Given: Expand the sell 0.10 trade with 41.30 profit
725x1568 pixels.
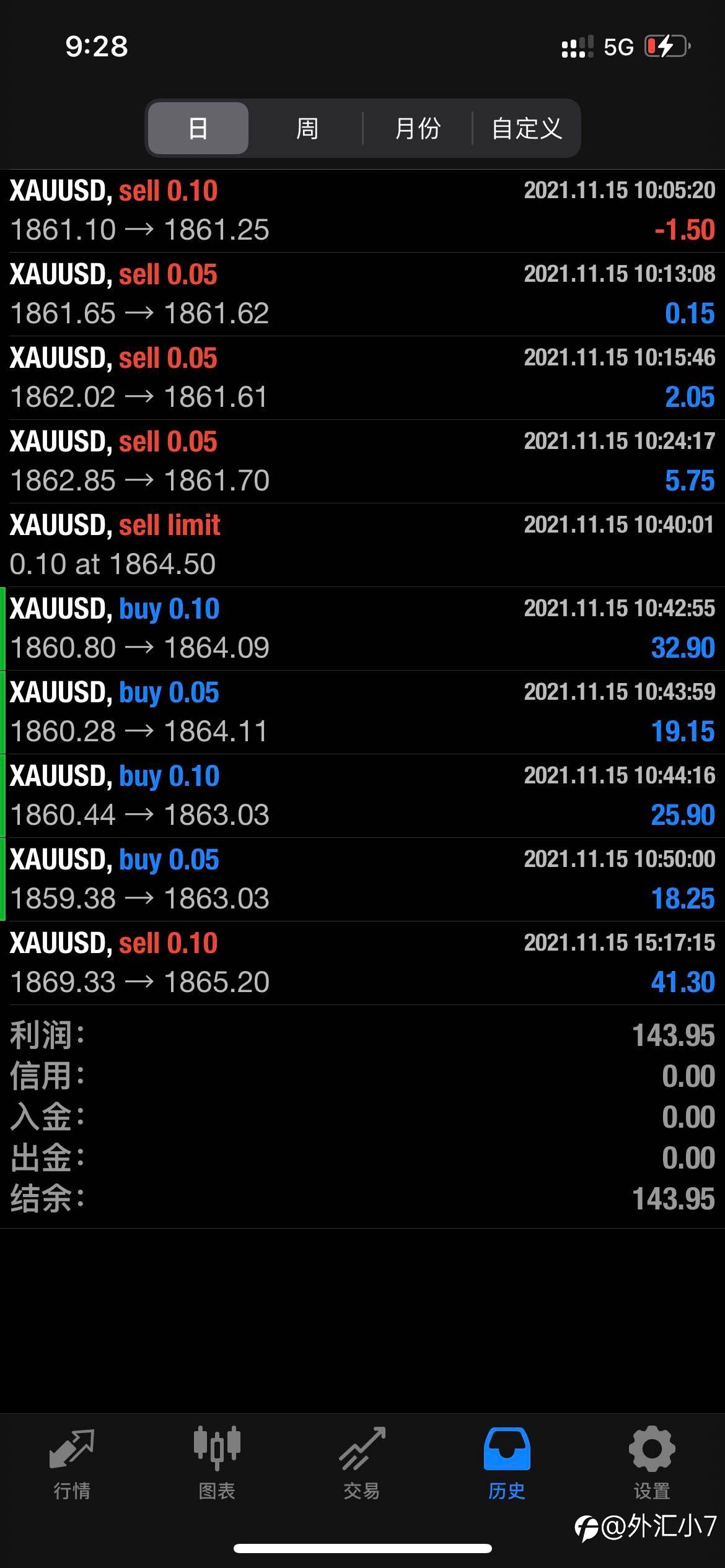Looking at the screenshot, I should point(362,963).
